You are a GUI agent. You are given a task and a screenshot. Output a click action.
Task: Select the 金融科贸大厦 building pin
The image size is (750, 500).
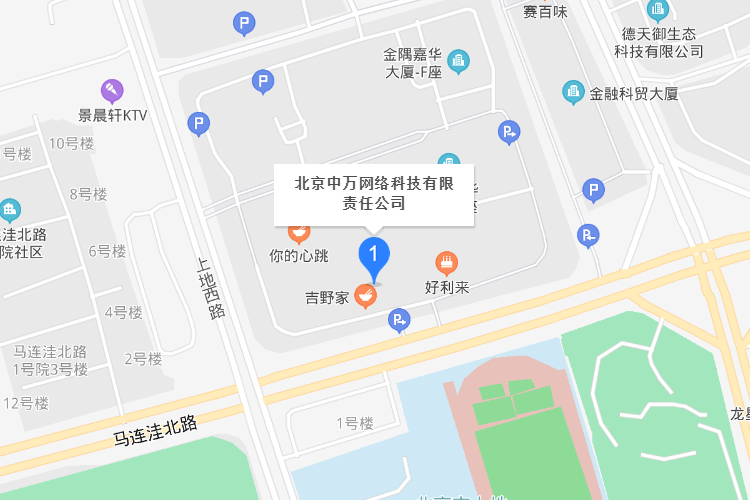pos(573,92)
